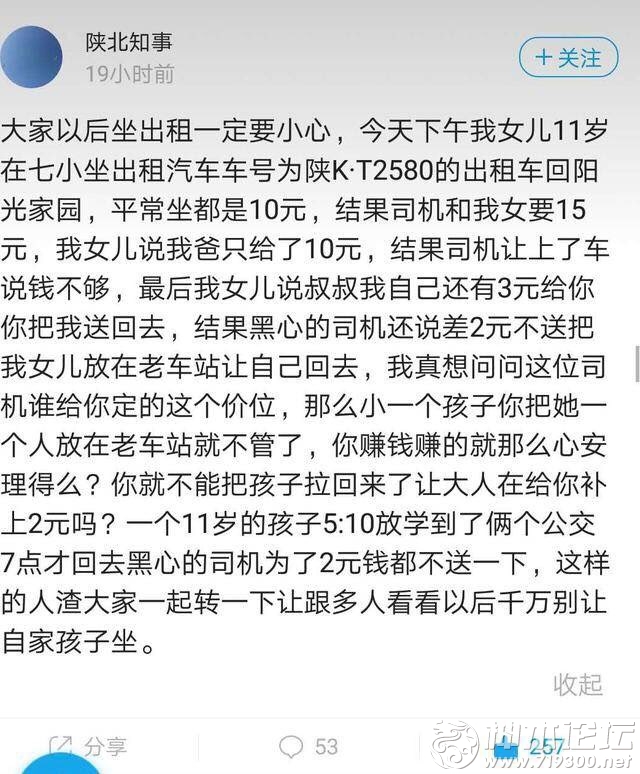Collapse the post with 收起
This screenshot has height=774, width=640.
coord(578,684)
